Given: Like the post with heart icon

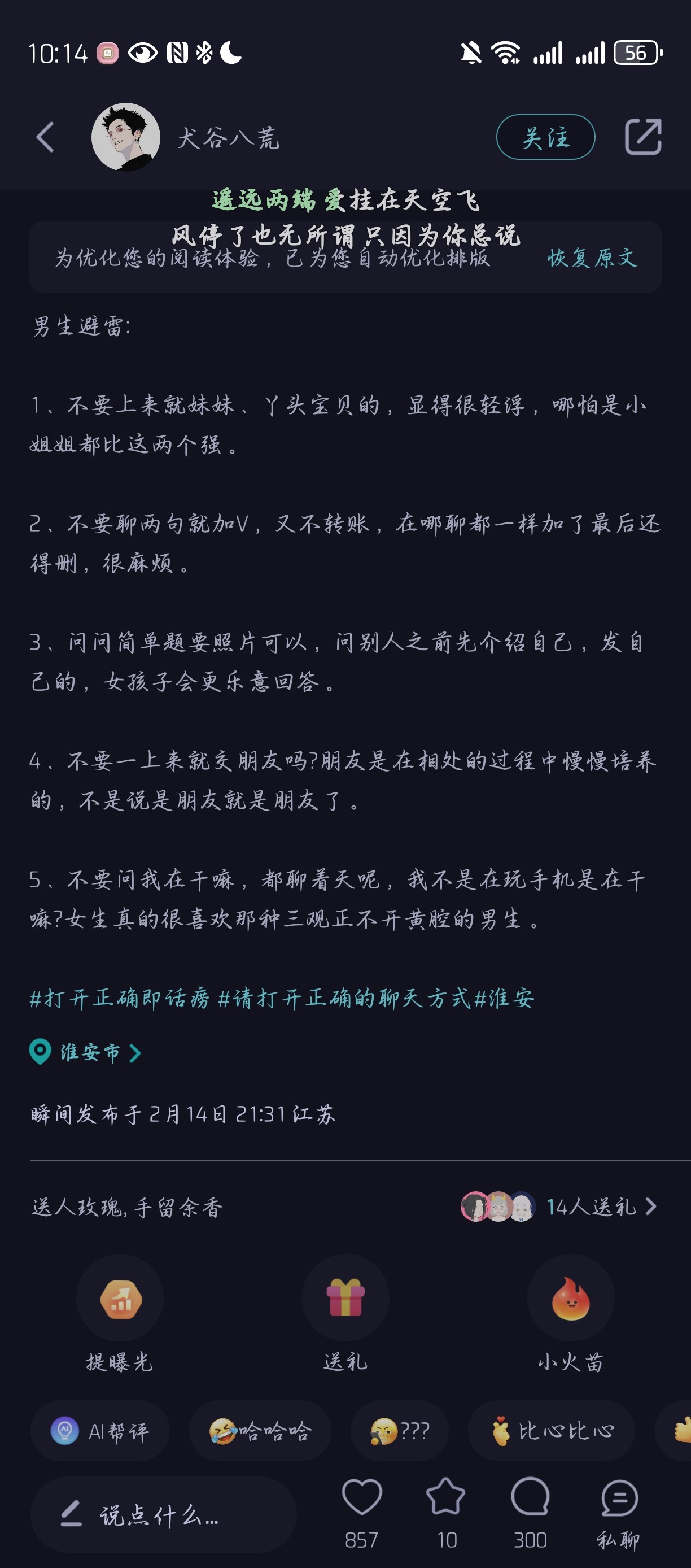Looking at the screenshot, I should pos(362,1513).
